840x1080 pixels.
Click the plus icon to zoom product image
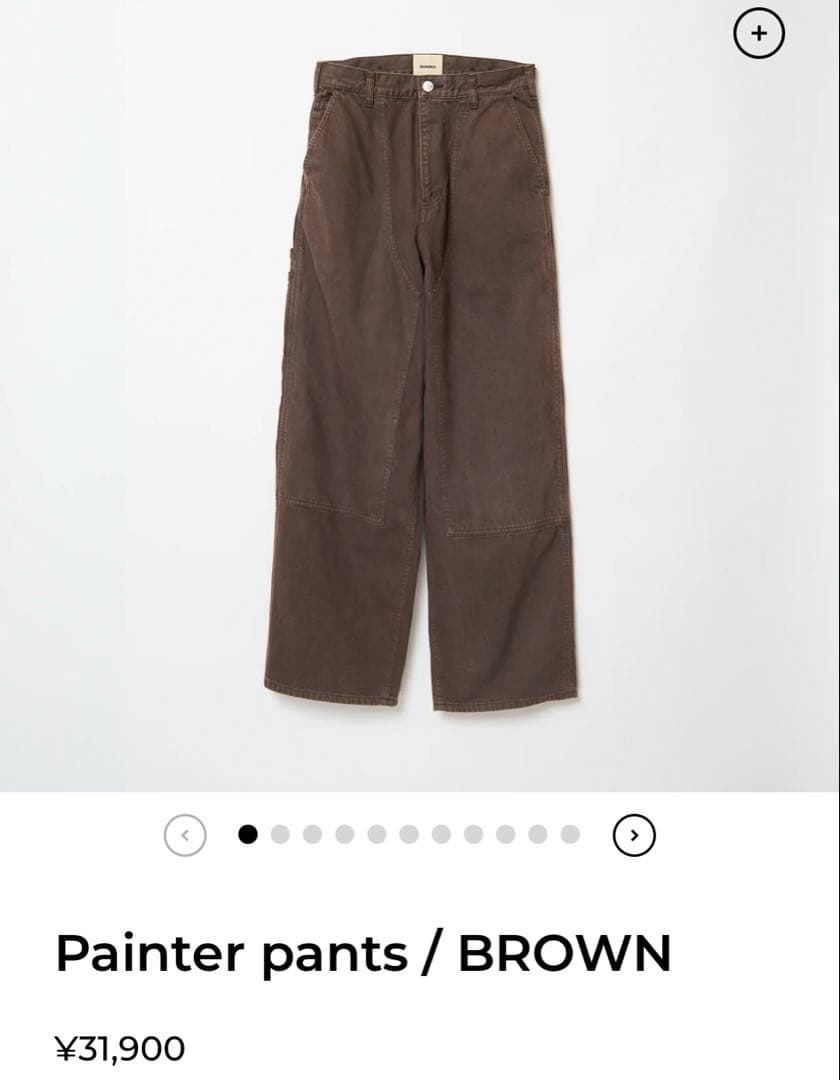click(761, 32)
